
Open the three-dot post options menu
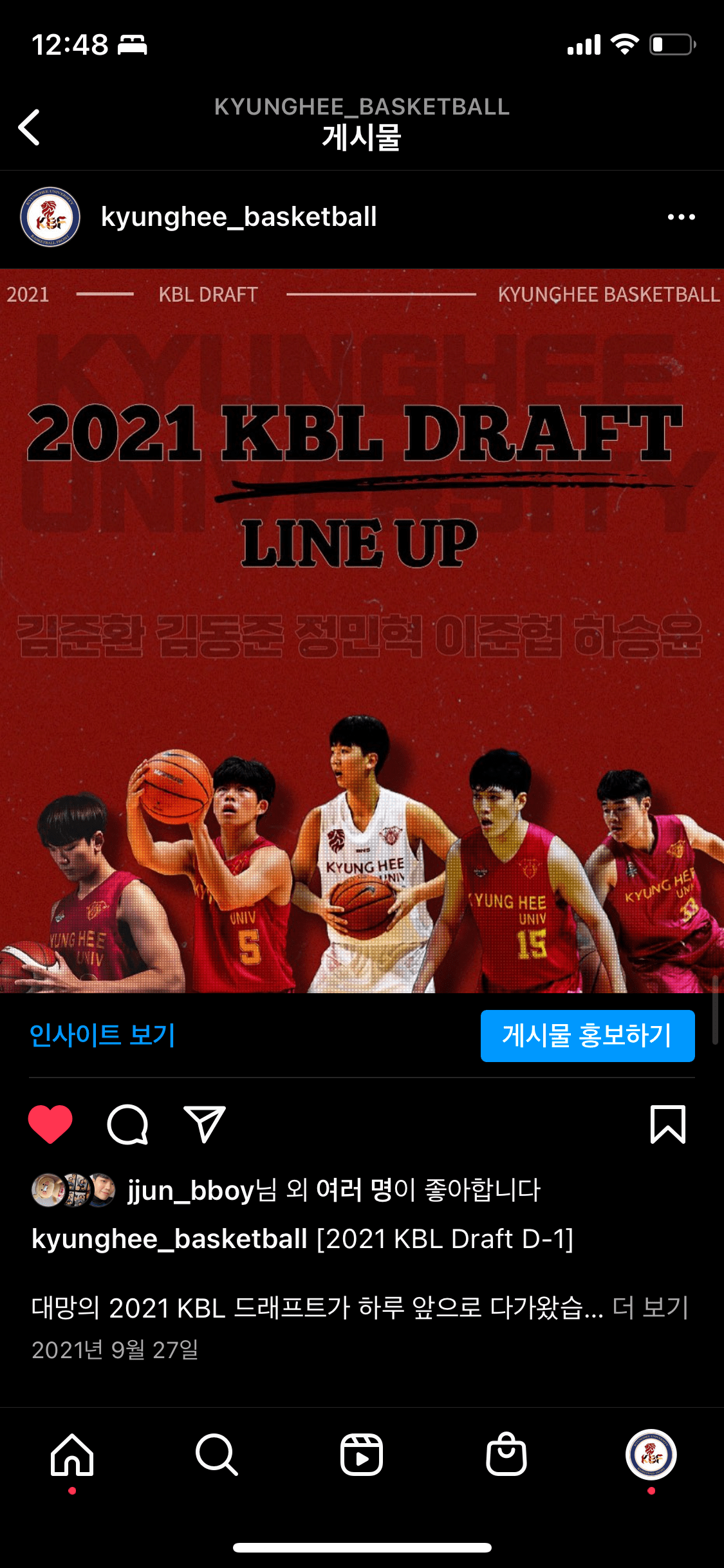[681, 217]
